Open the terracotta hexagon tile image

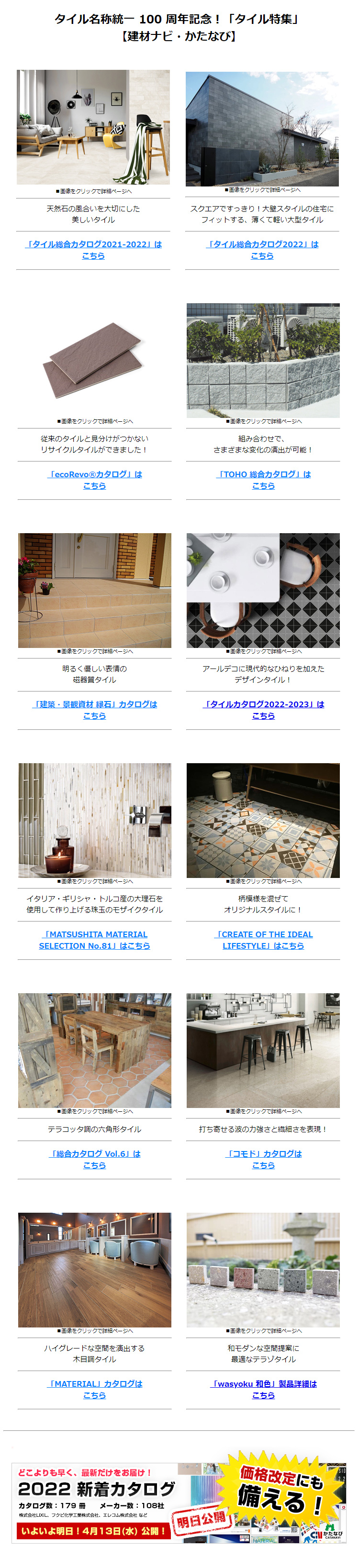(x=94, y=1051)
